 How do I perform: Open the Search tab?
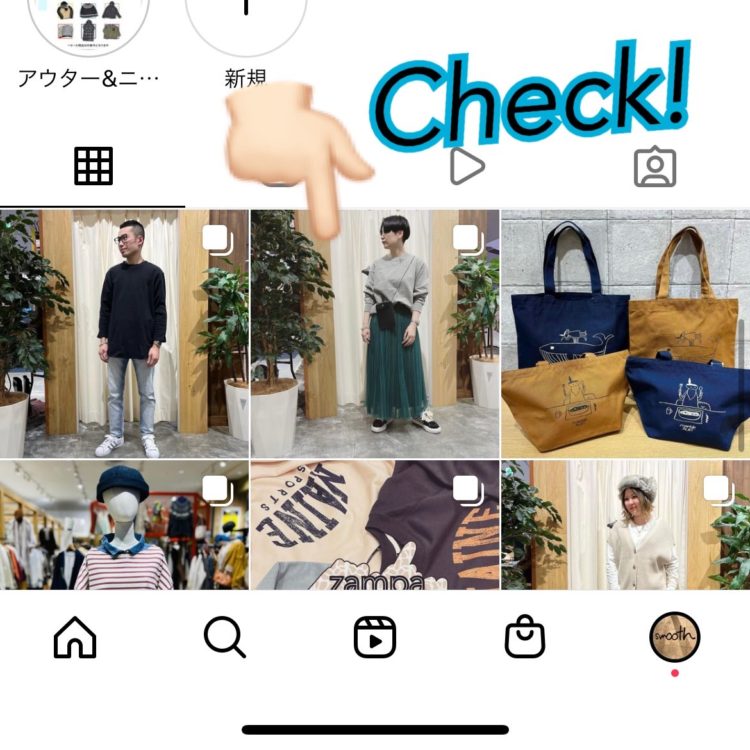click(224, 637)
